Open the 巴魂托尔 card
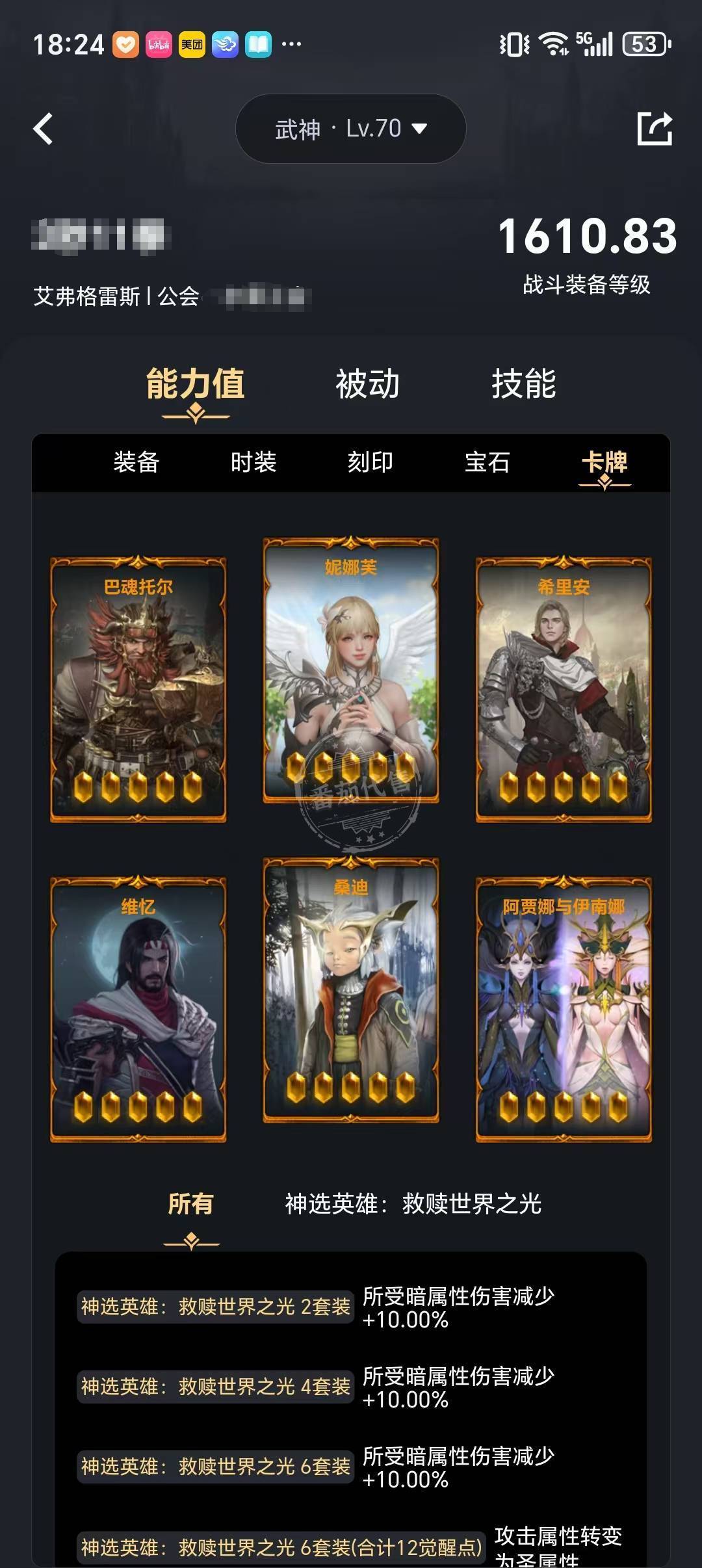The height and width of the screenshot is (1568, 702). pyautogui.click(x=138, y=689)
